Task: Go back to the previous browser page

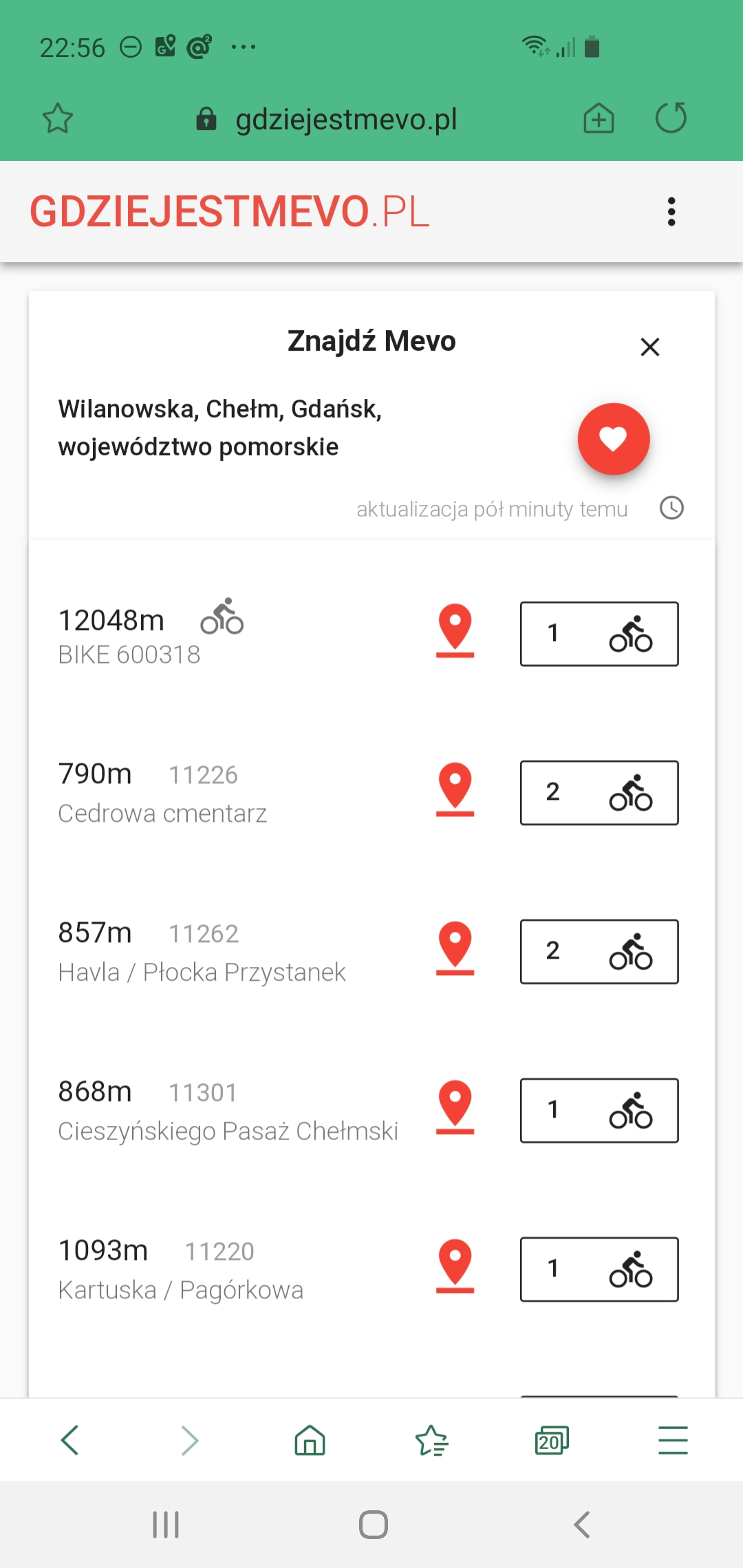Action: (x=70, y=1440)
